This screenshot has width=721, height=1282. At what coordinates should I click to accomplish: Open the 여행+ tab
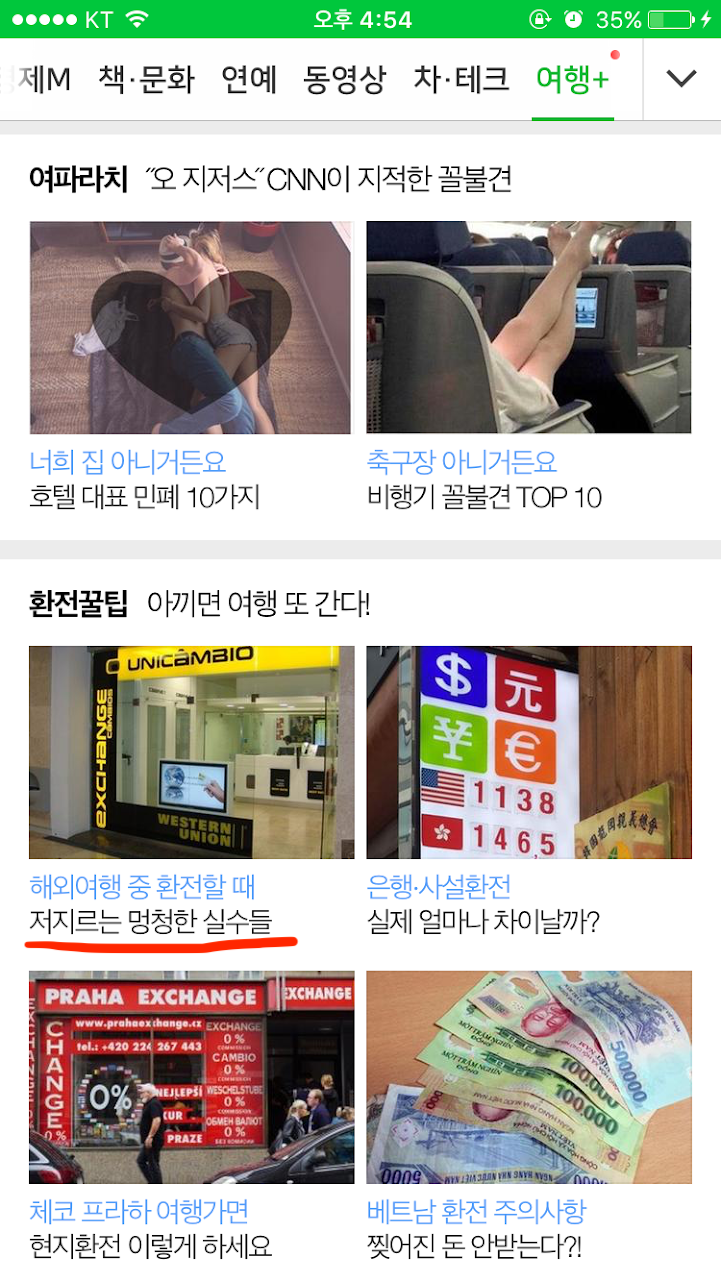(x=572, y=78)
